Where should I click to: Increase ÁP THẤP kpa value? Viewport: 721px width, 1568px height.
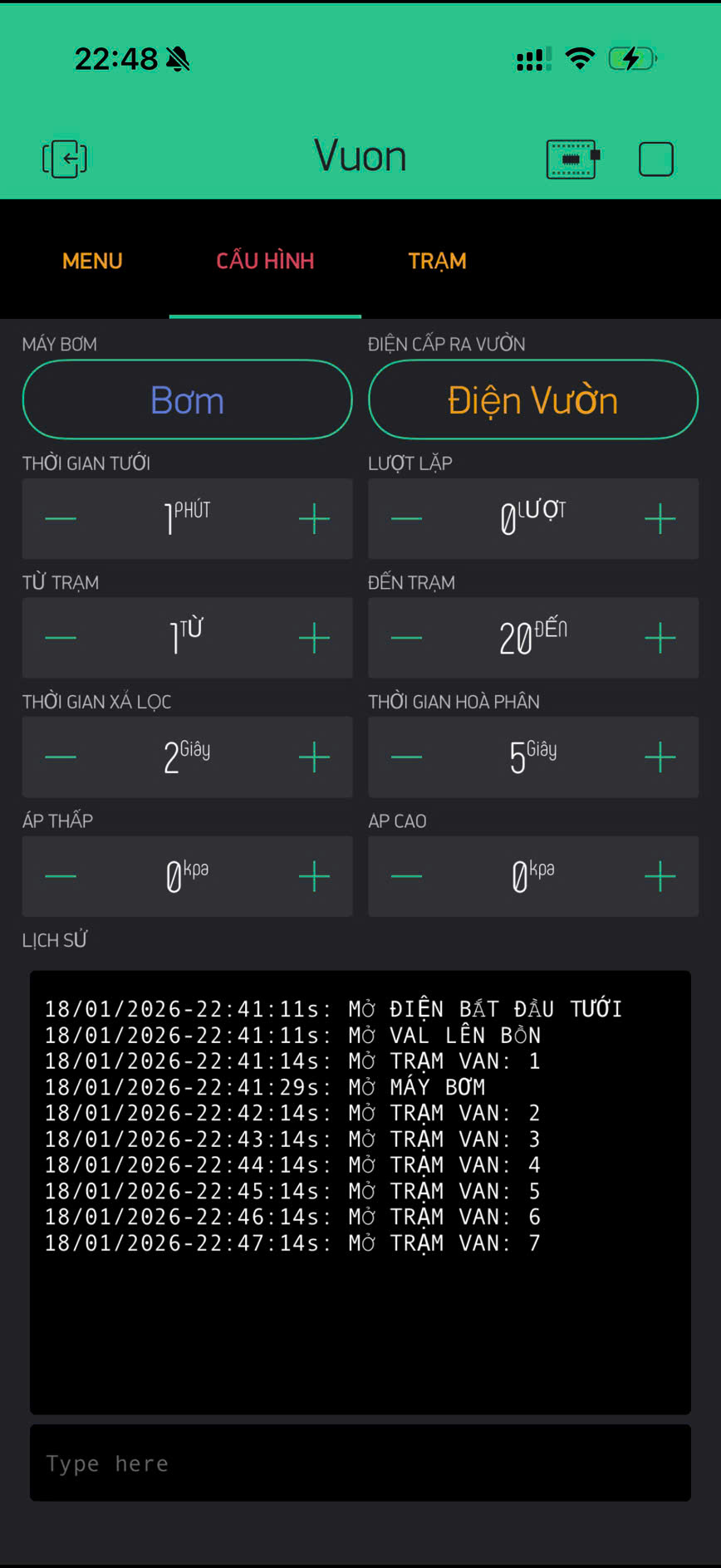[x=314, y=876]
